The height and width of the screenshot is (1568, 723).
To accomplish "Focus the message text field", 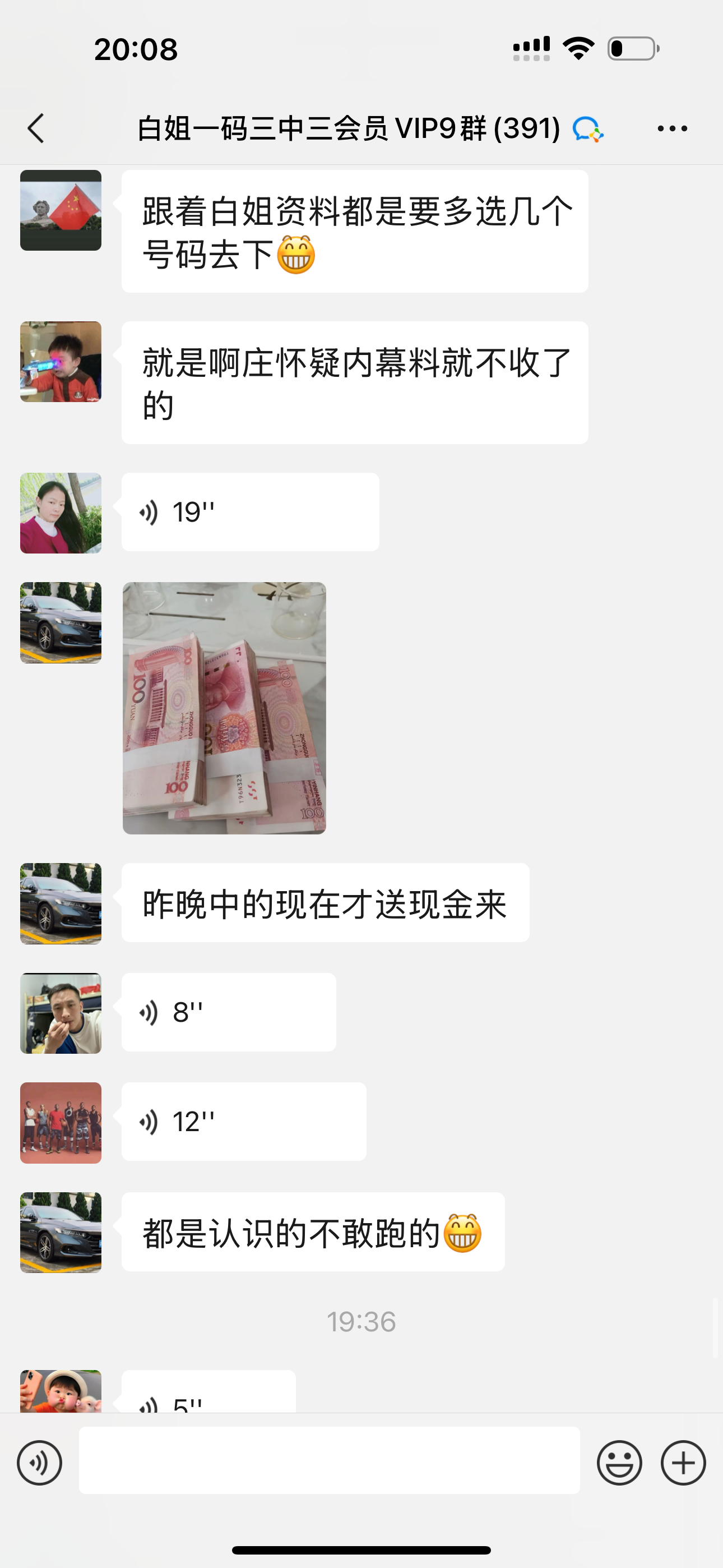I will 328,1460.
